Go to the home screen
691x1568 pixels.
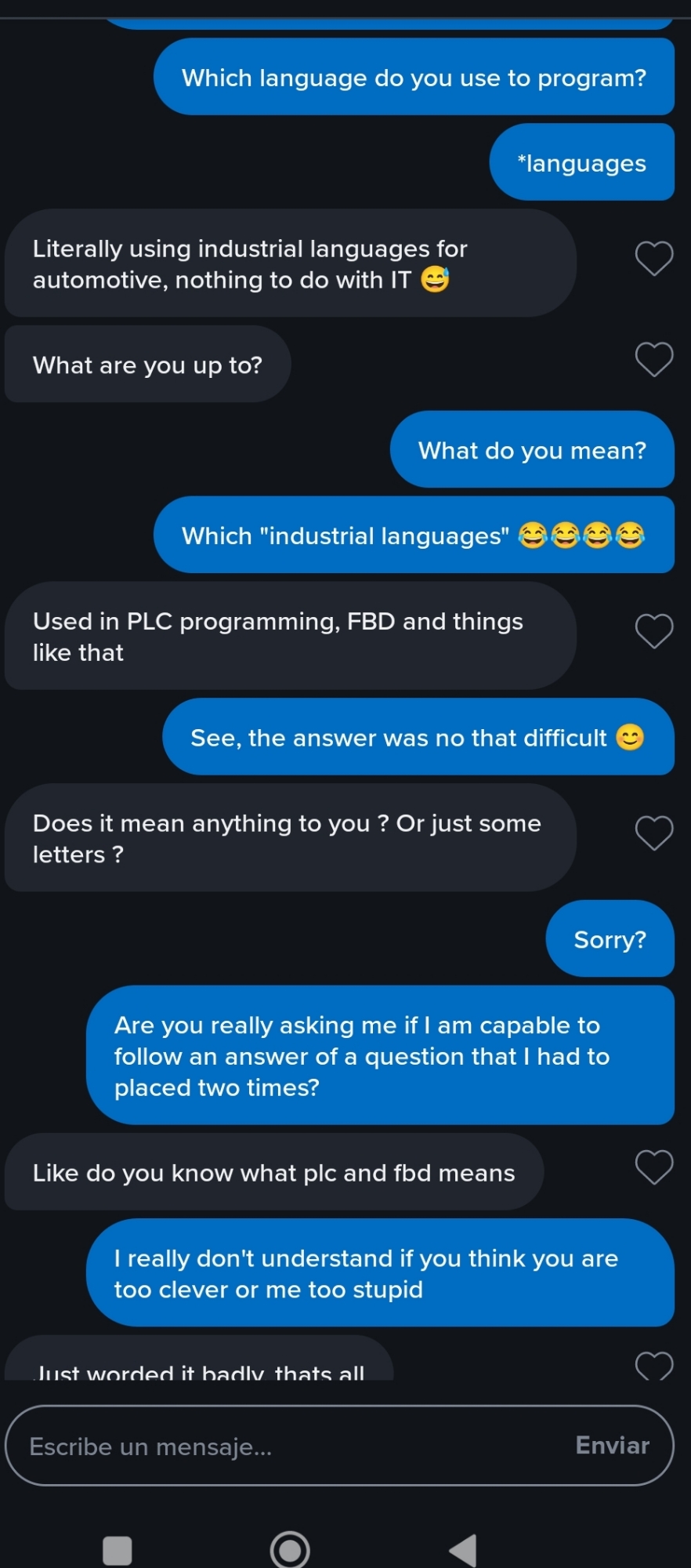pyautogui.click(x=290, y=1549)
